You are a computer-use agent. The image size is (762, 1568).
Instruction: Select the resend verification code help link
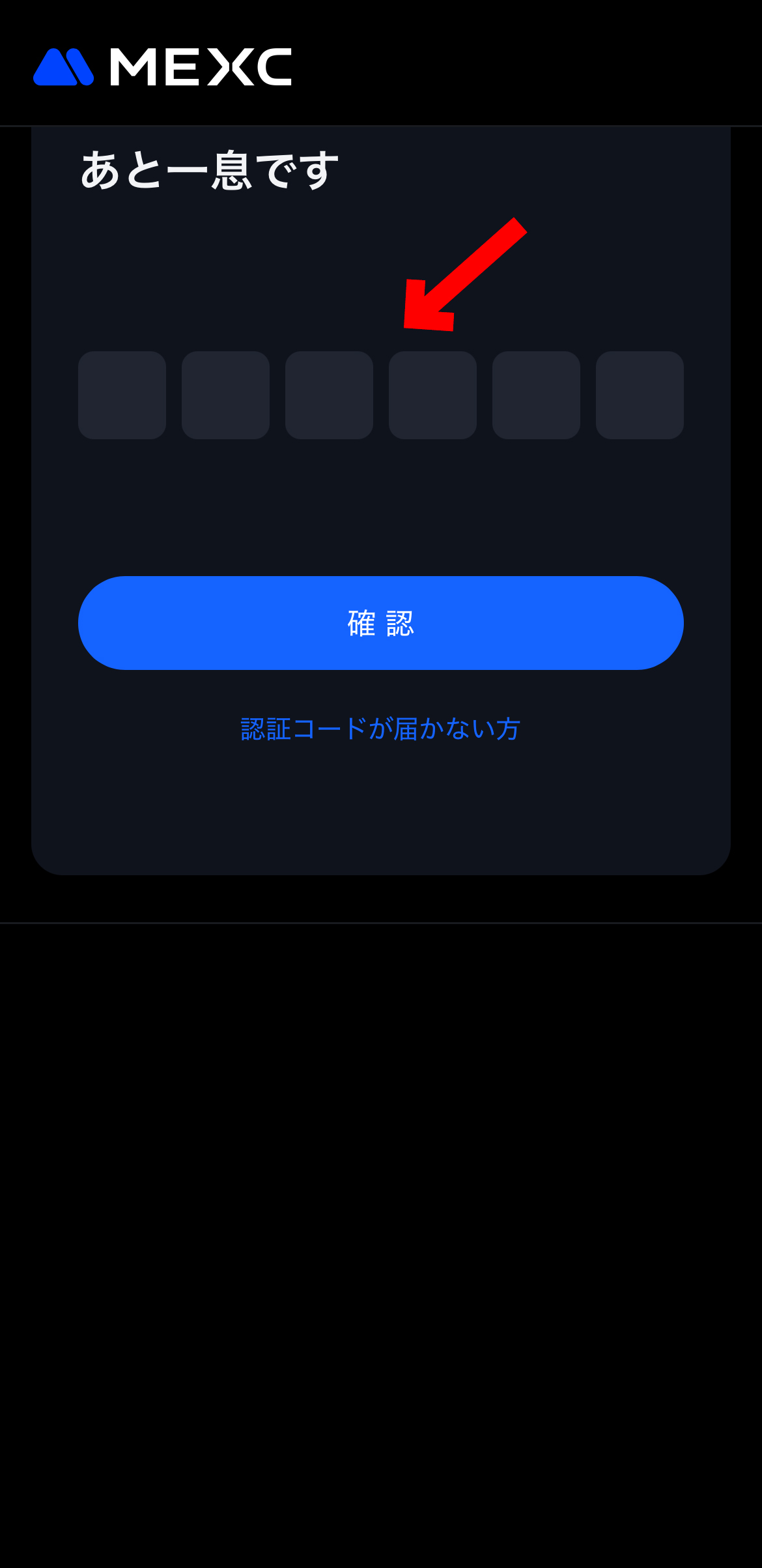tap(380, 729)
